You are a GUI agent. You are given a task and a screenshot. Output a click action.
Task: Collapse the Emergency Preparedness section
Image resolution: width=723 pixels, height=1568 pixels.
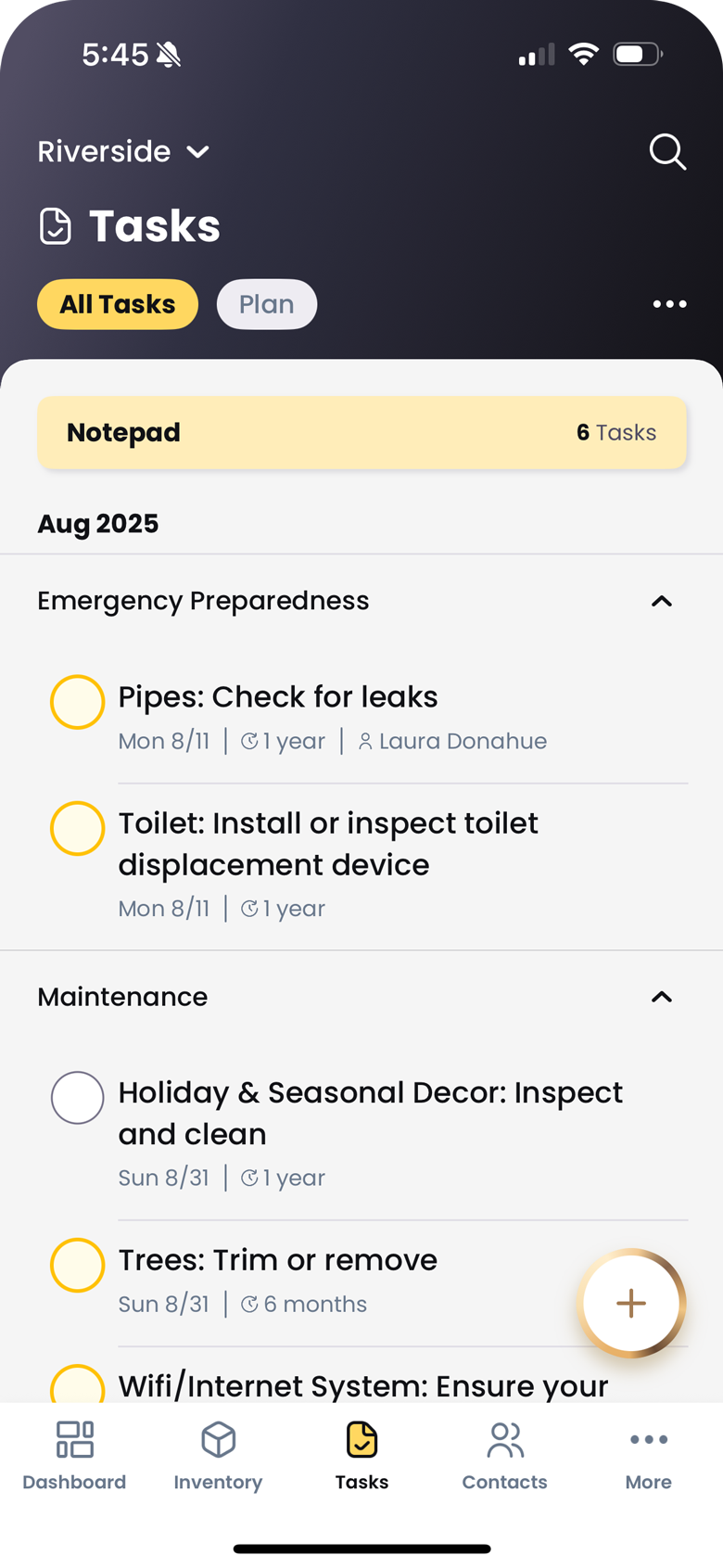[x=661, y=601]
